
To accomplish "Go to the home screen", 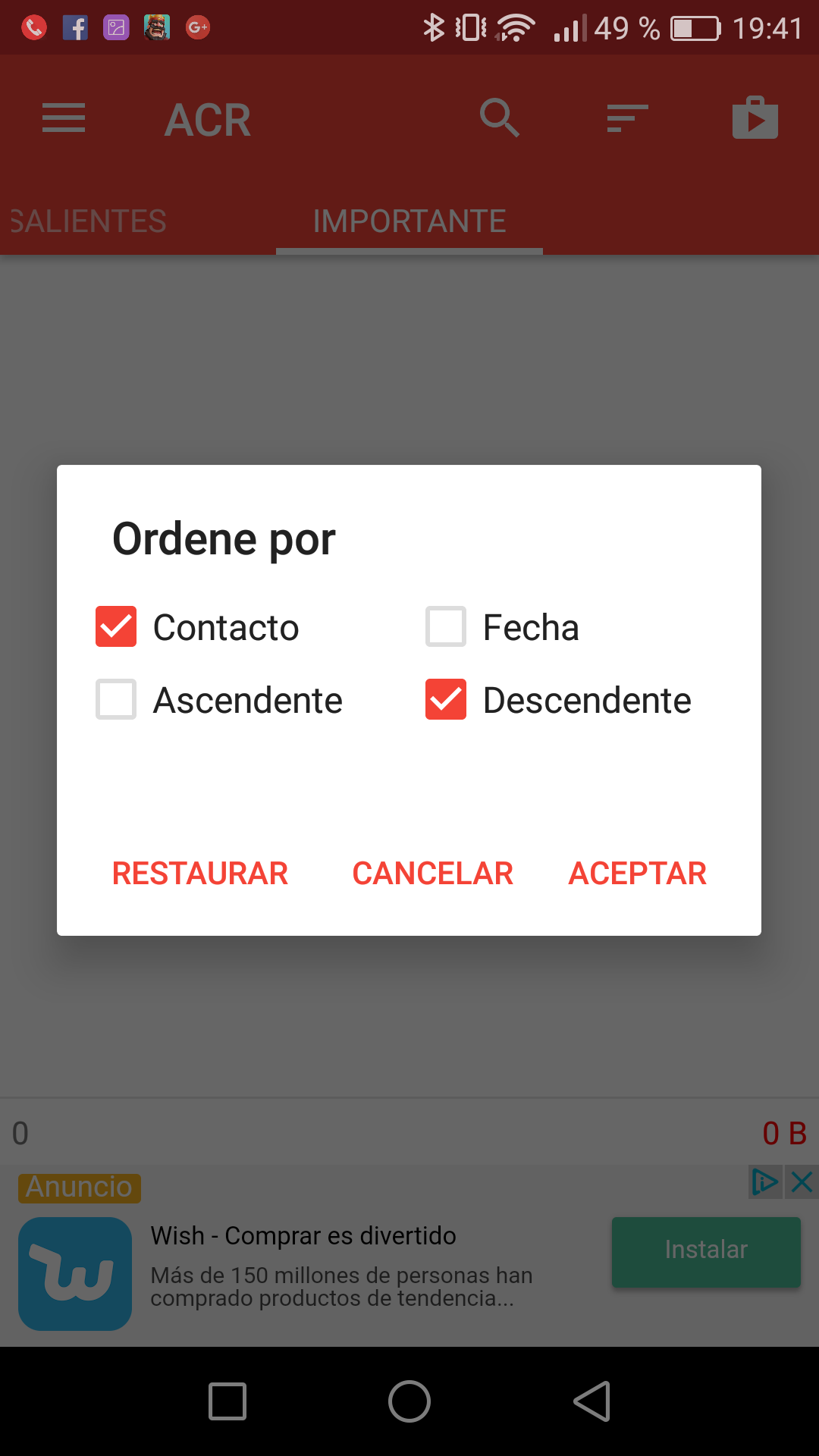I will 409,1401.
